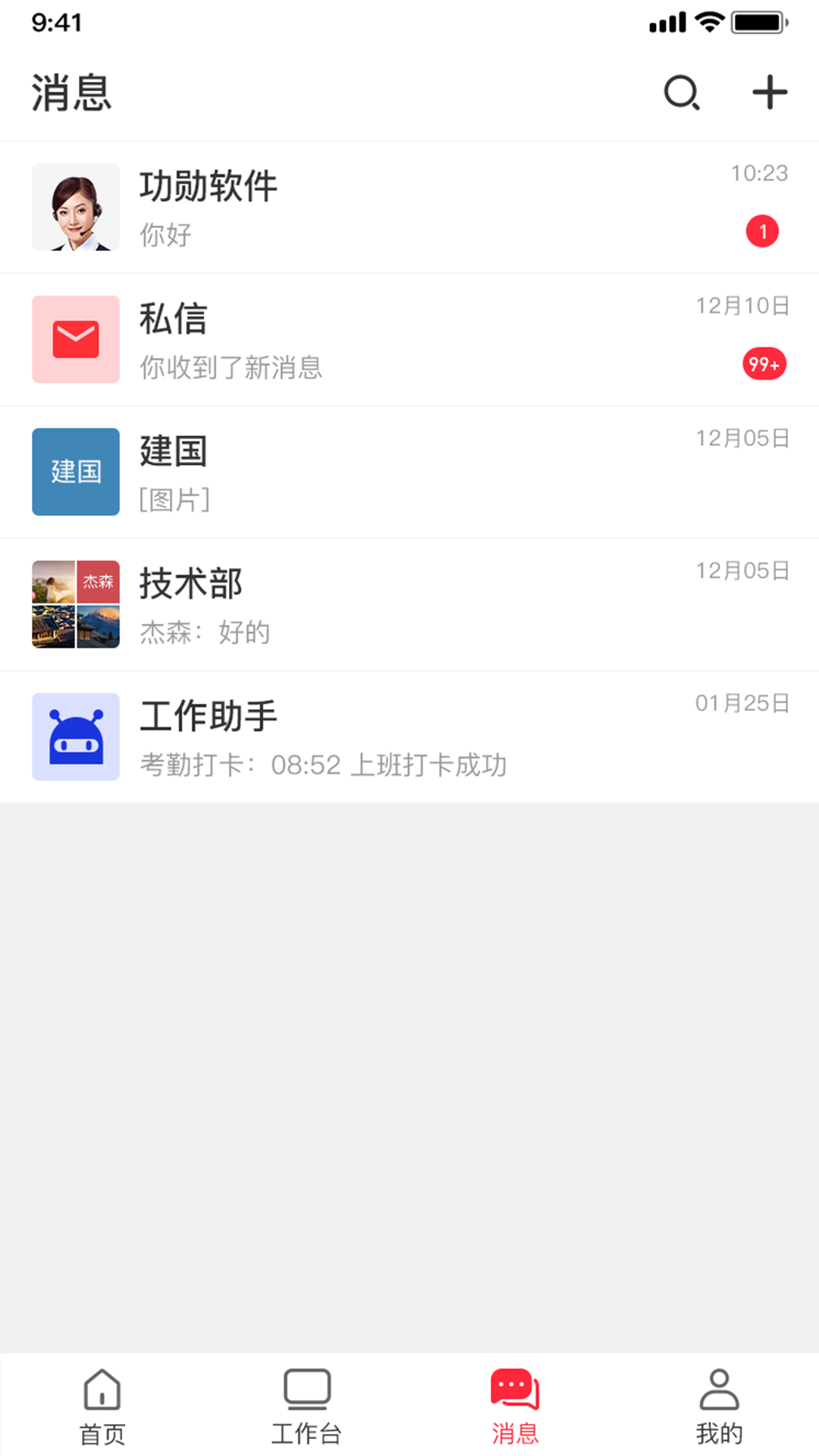Select the 首页 home icon in bottom bar
819x1456 pixels.
click(x=102, y=1391)
